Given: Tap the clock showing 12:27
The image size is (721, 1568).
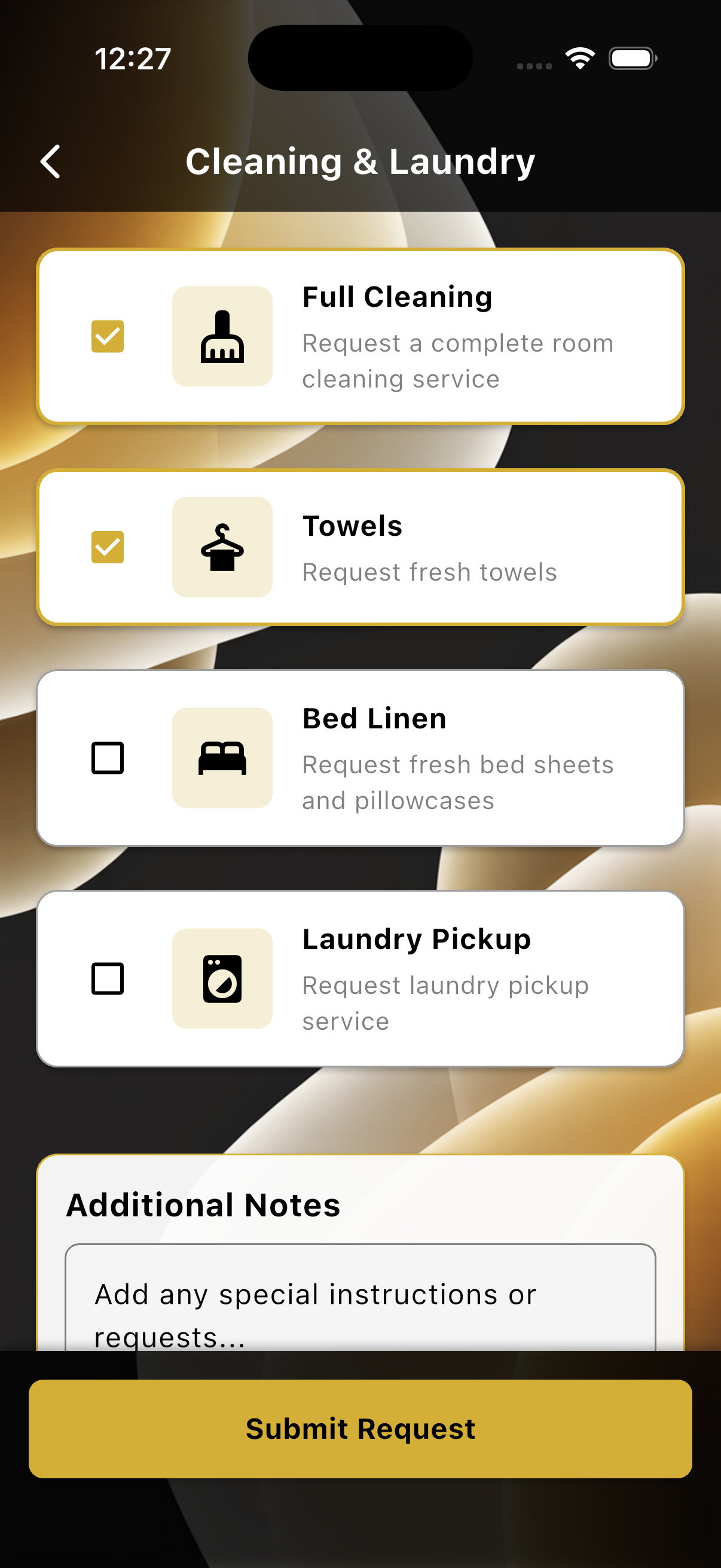Looking at the screenshot, I should 131,57.
